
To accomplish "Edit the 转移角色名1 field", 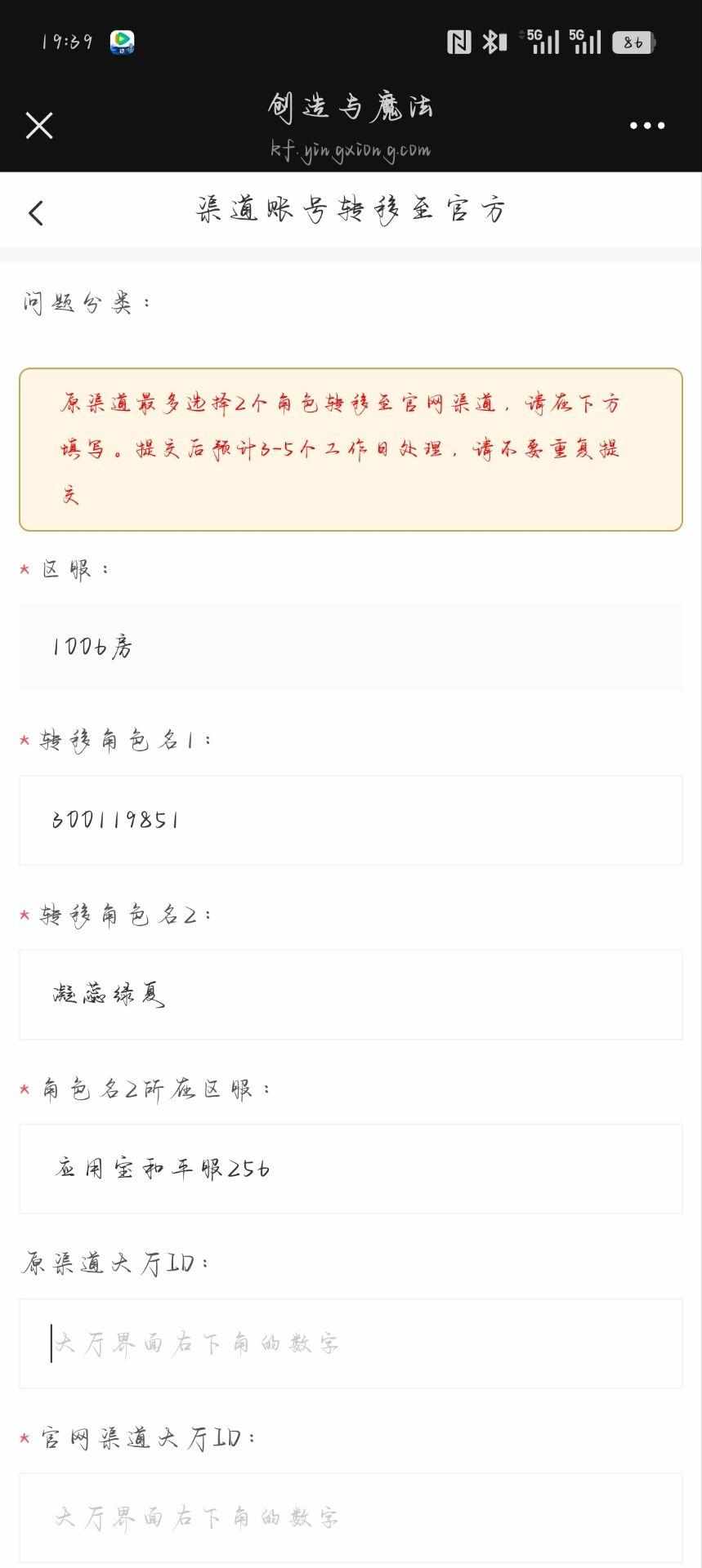I will [x=351, y=820].
